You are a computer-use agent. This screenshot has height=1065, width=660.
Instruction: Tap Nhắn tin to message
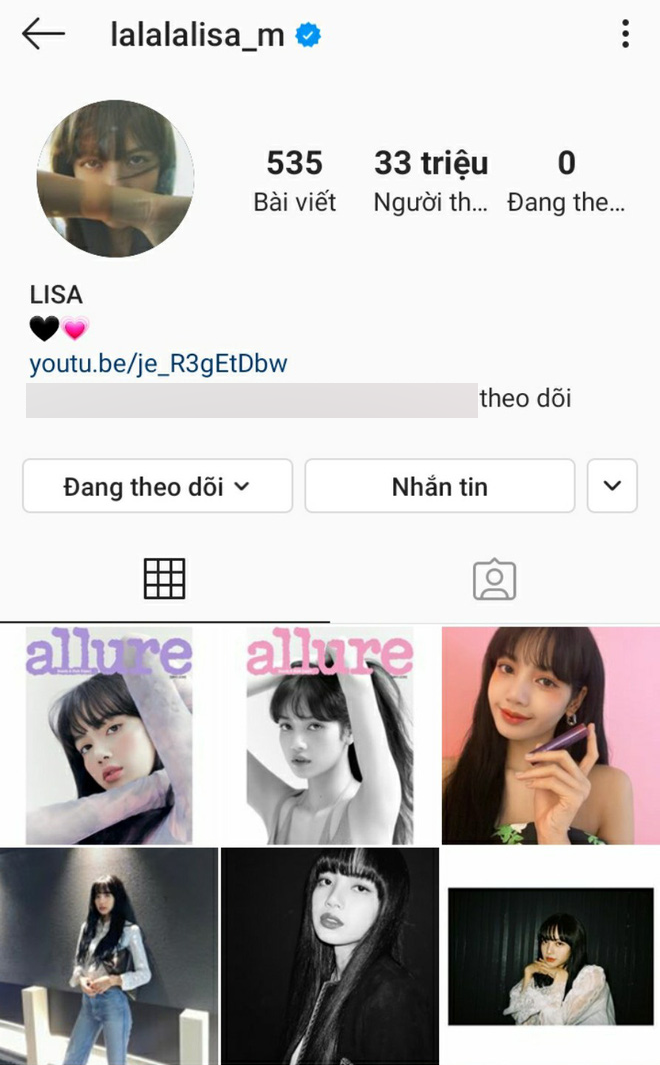tap(440, 486)
